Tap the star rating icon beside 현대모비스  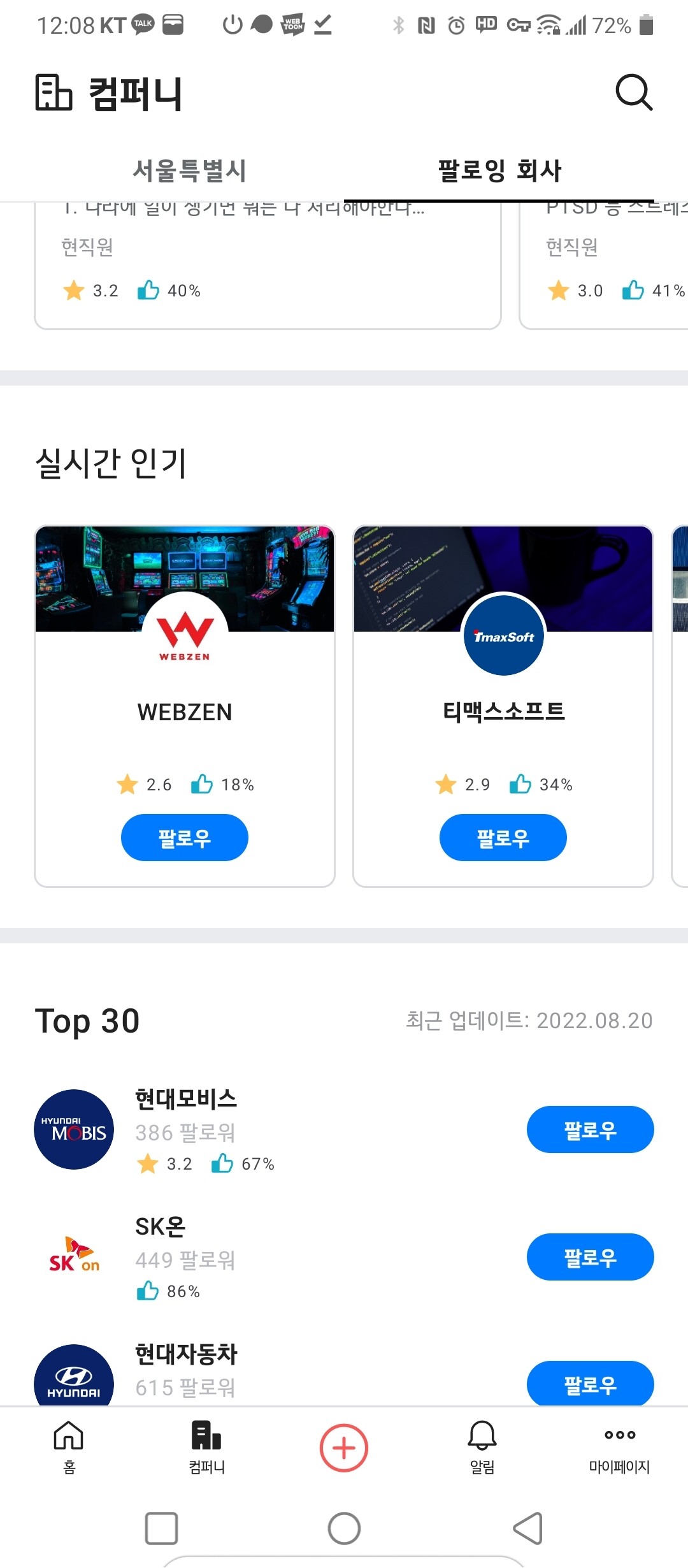click(148, 1163)
